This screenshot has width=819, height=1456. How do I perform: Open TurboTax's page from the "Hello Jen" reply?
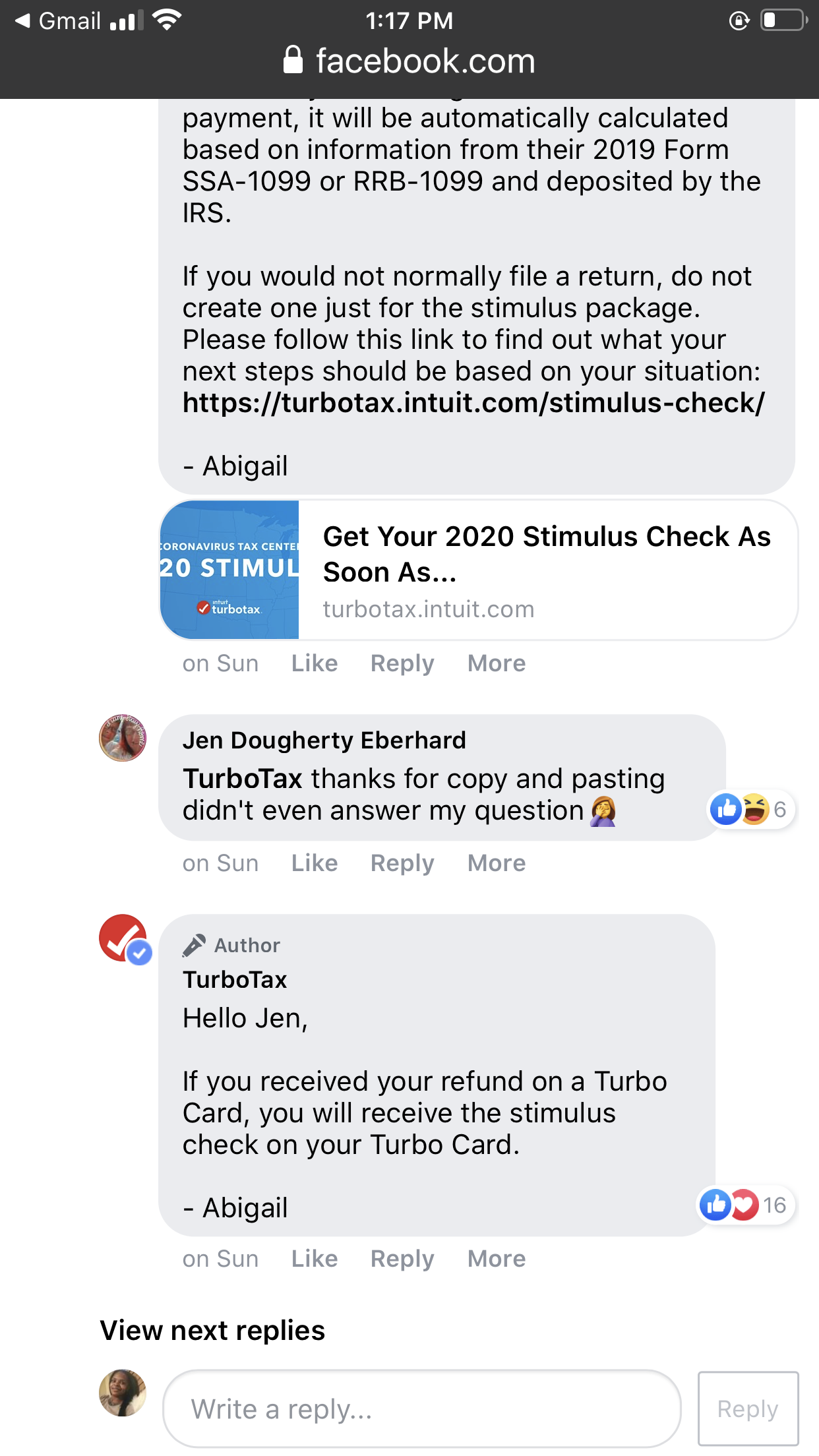pyautogui.click(x=235, y=980)
